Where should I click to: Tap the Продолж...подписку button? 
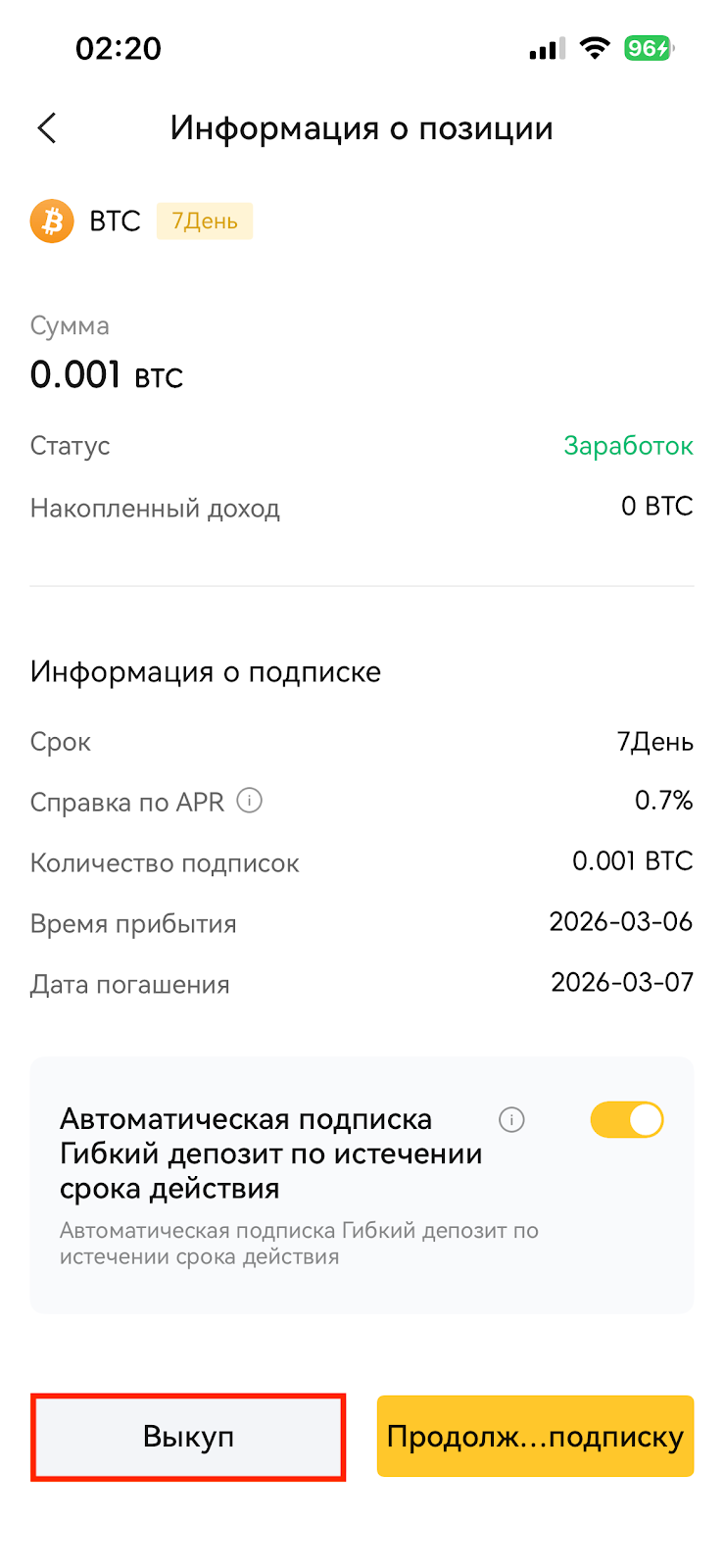[x=535, y=1437]
